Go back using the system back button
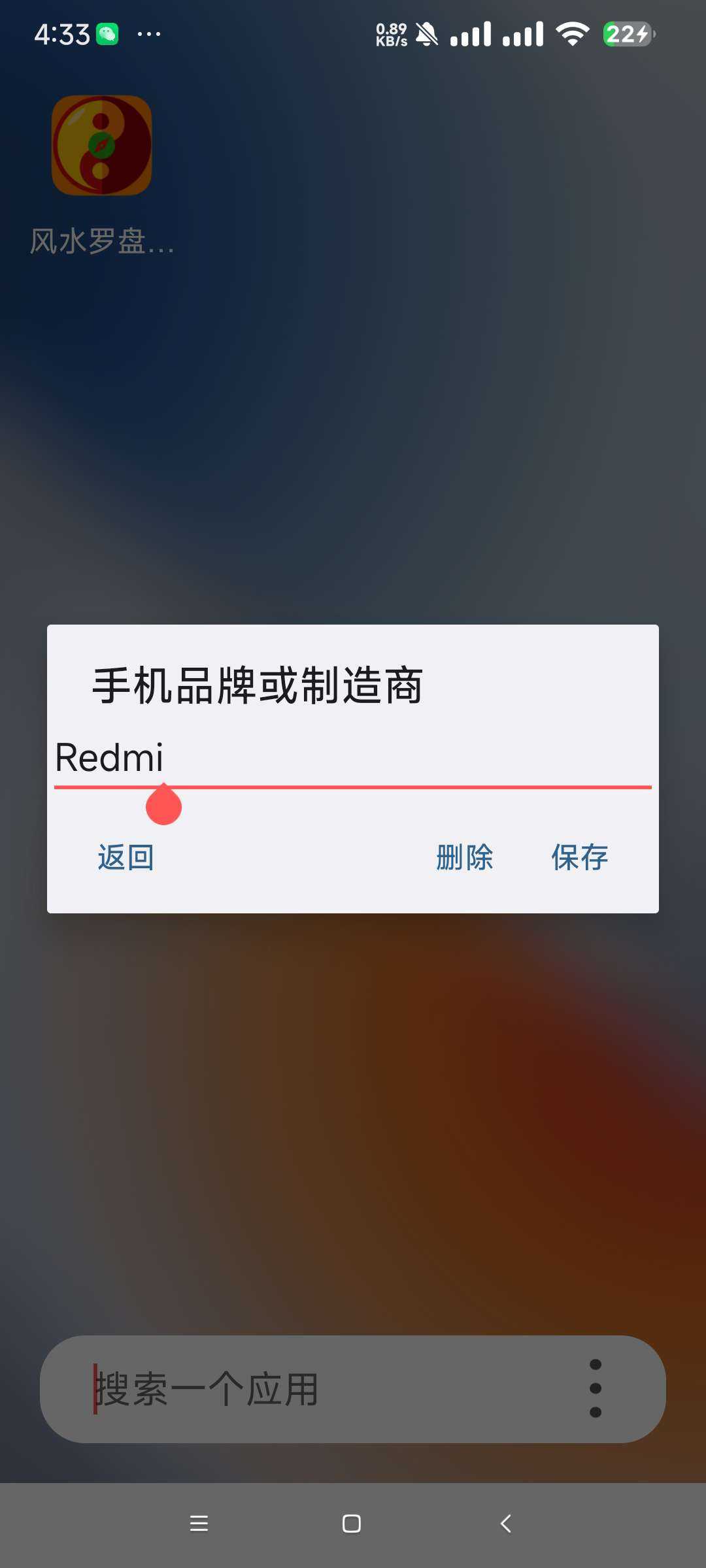 [505, 1524]
